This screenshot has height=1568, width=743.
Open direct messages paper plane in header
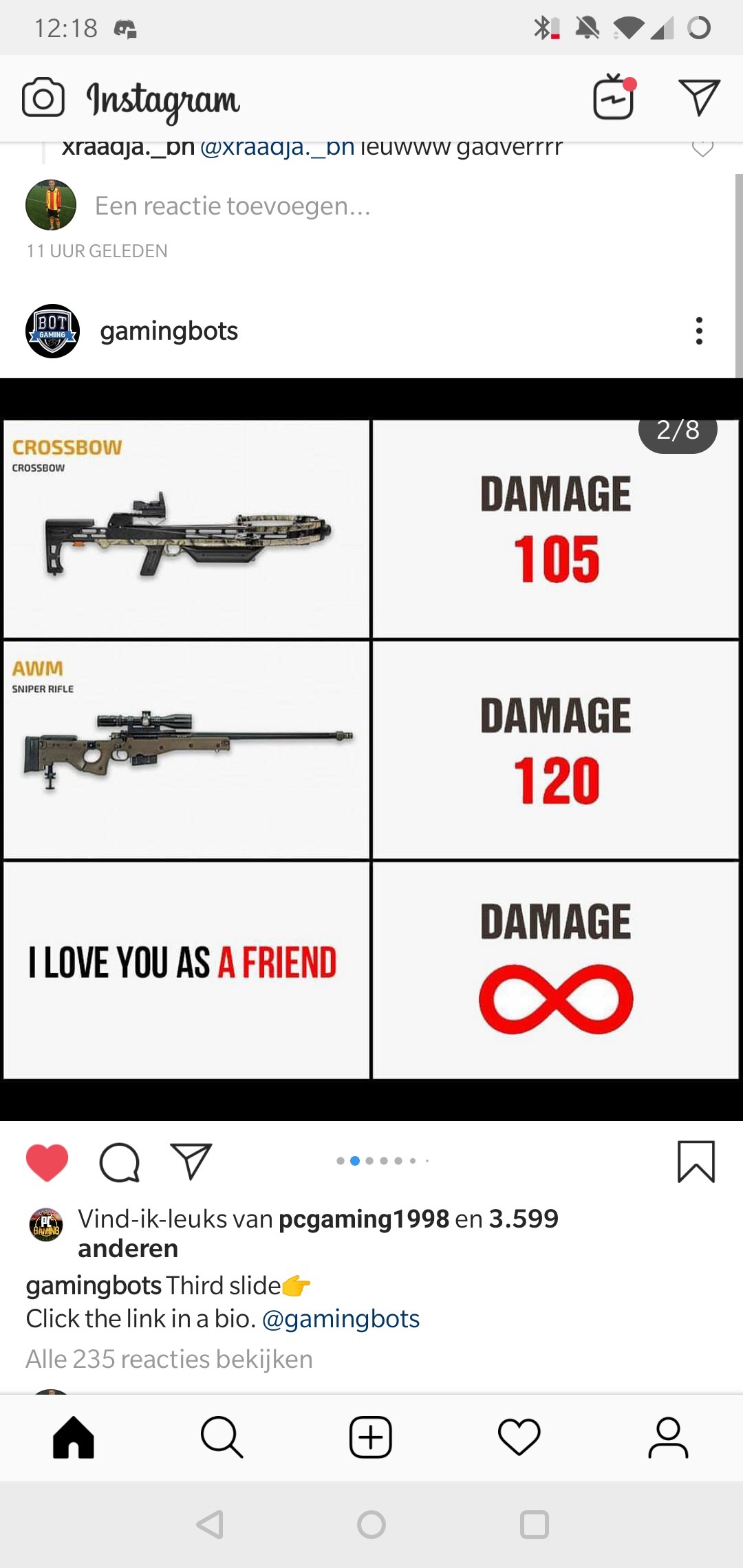699,97
